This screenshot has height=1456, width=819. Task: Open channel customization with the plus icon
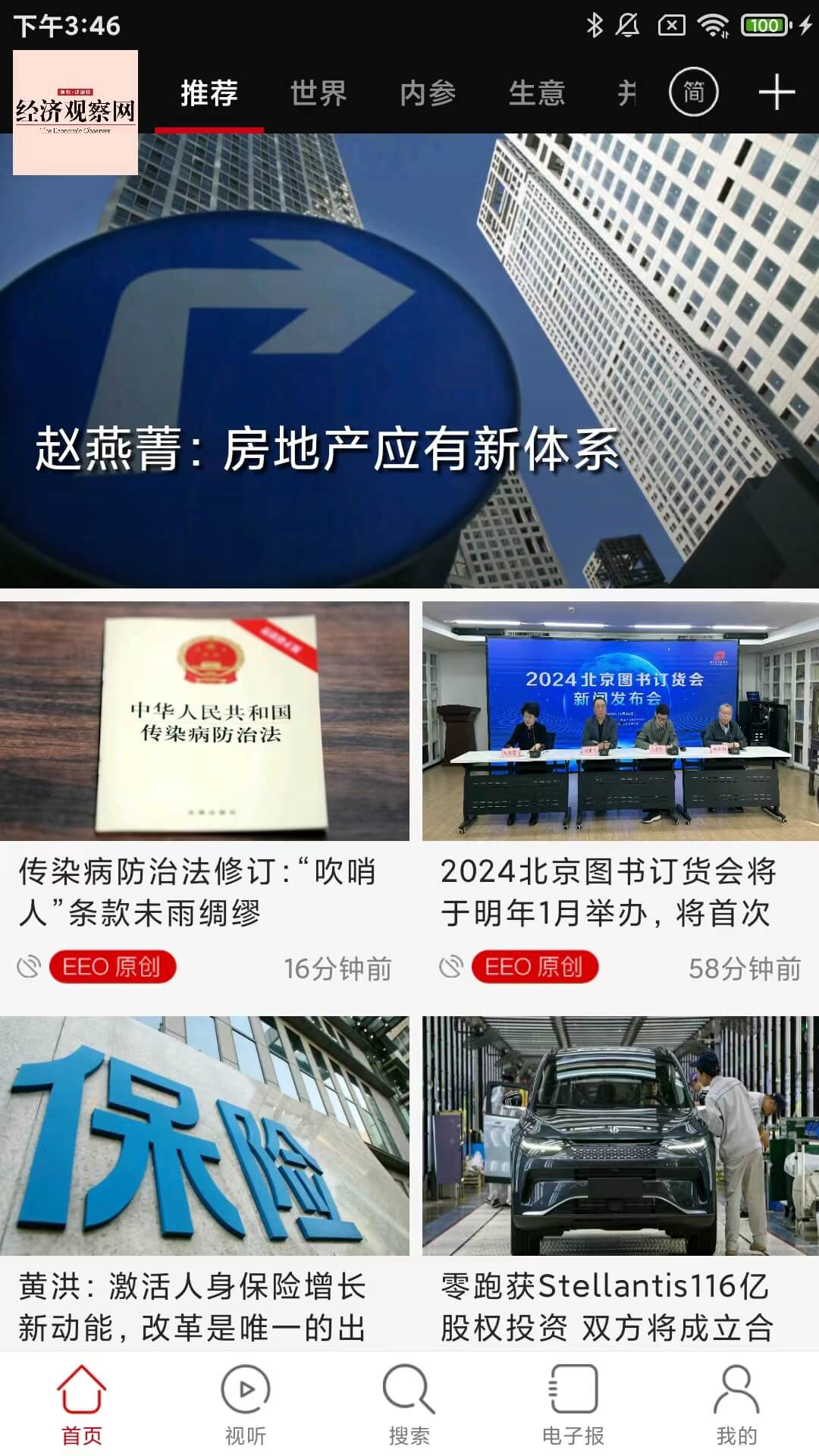(777, 93)
